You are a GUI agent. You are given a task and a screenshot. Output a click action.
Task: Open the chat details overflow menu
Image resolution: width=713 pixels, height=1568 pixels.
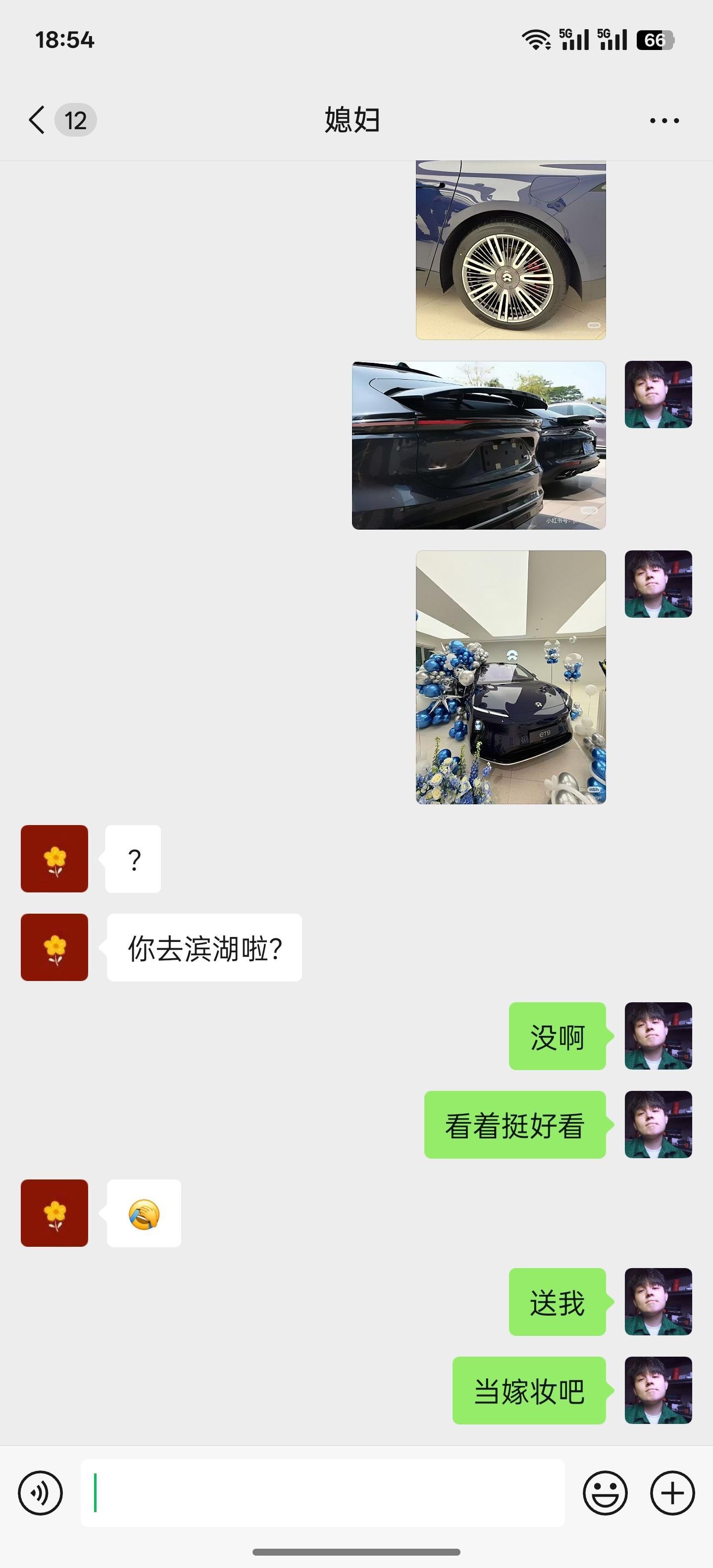click(x=664, y=121)
